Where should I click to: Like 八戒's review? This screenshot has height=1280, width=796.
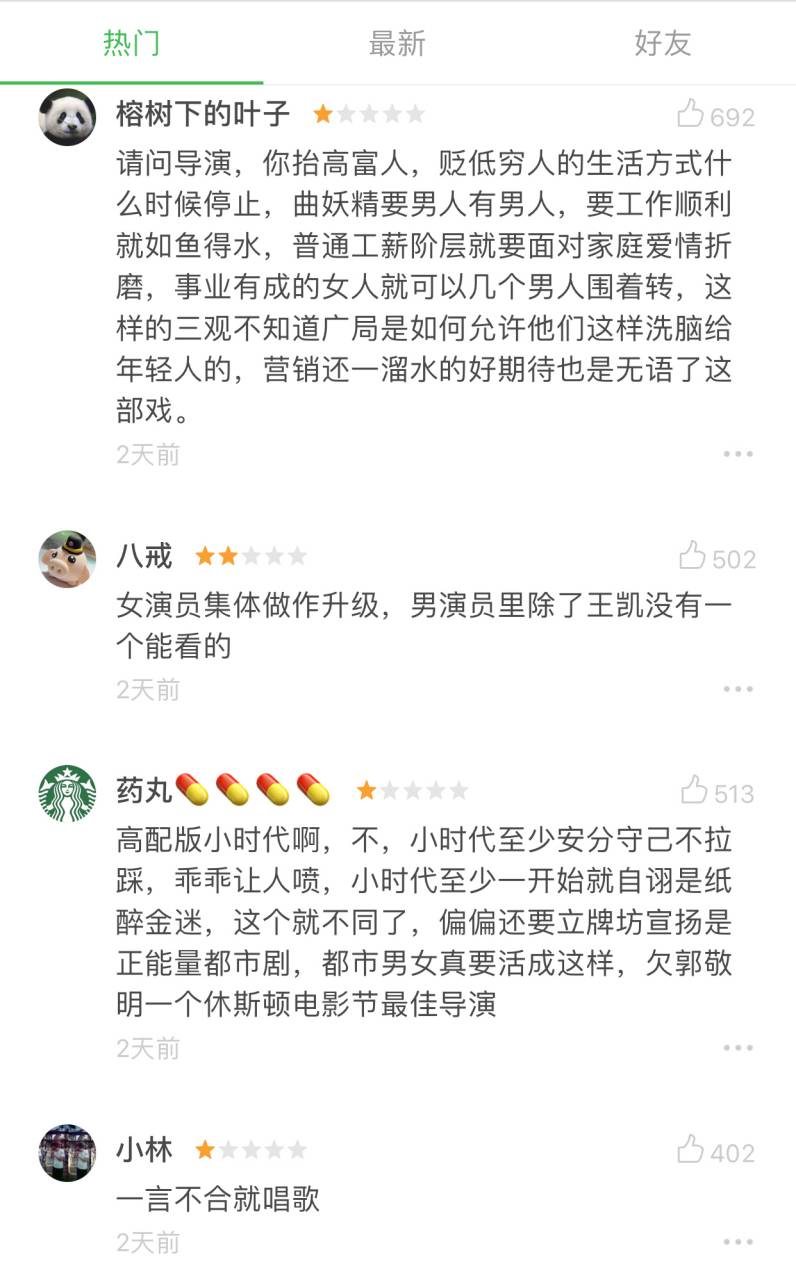[x=693, y=556]
